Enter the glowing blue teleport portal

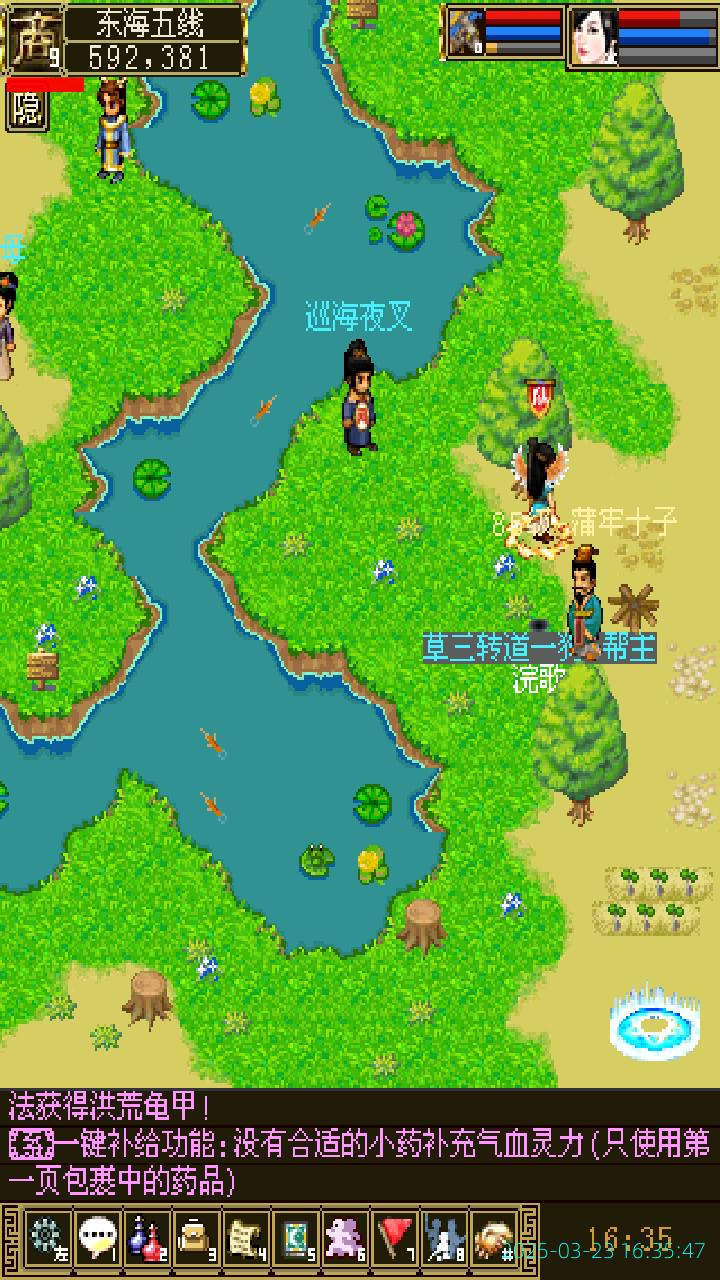point(653,1025)
